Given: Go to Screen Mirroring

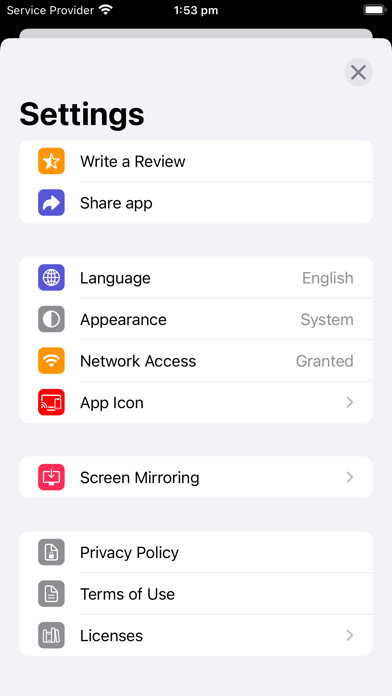Looking at the screenshot, I should (x=196, y=477).
